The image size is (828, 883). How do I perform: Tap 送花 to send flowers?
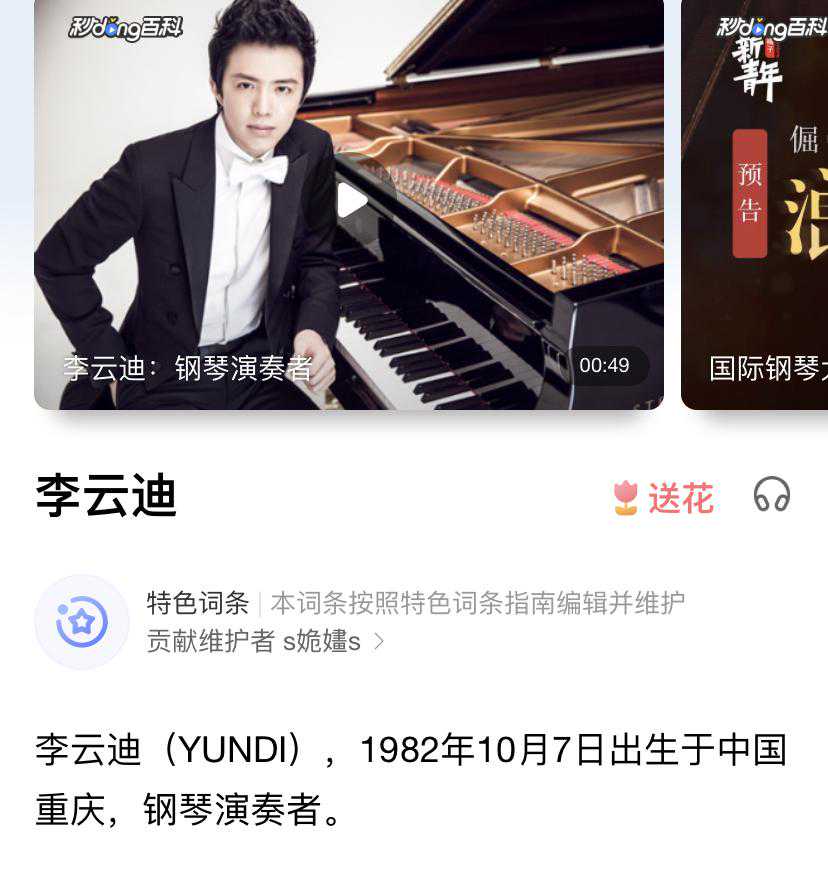665,498
